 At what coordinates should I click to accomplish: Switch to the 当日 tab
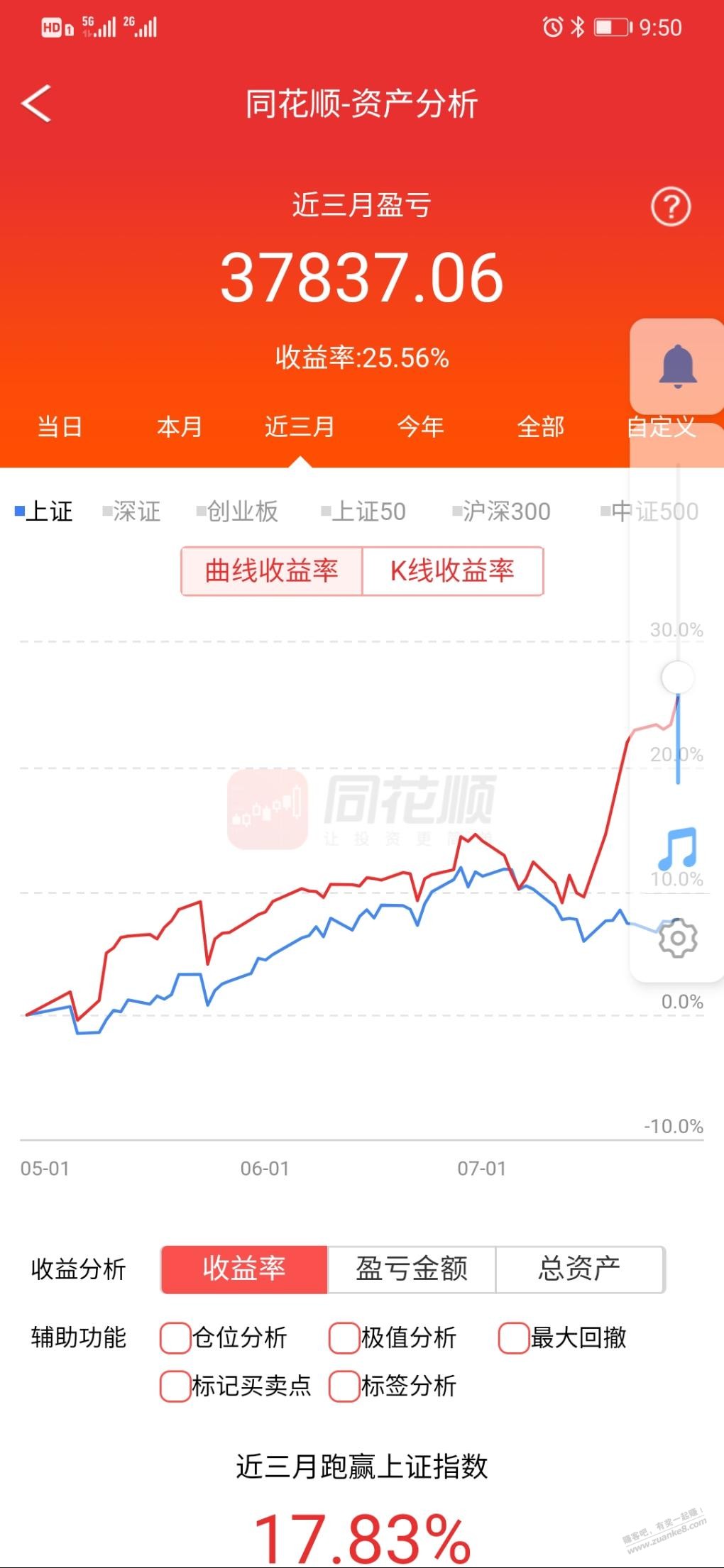coord(60,427)
